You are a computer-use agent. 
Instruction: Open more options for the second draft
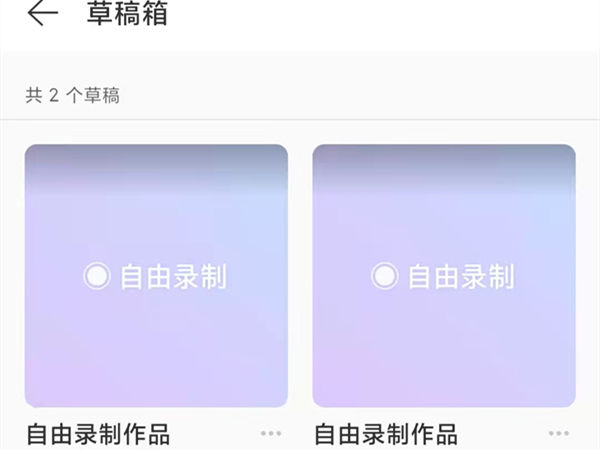[559, 433]
